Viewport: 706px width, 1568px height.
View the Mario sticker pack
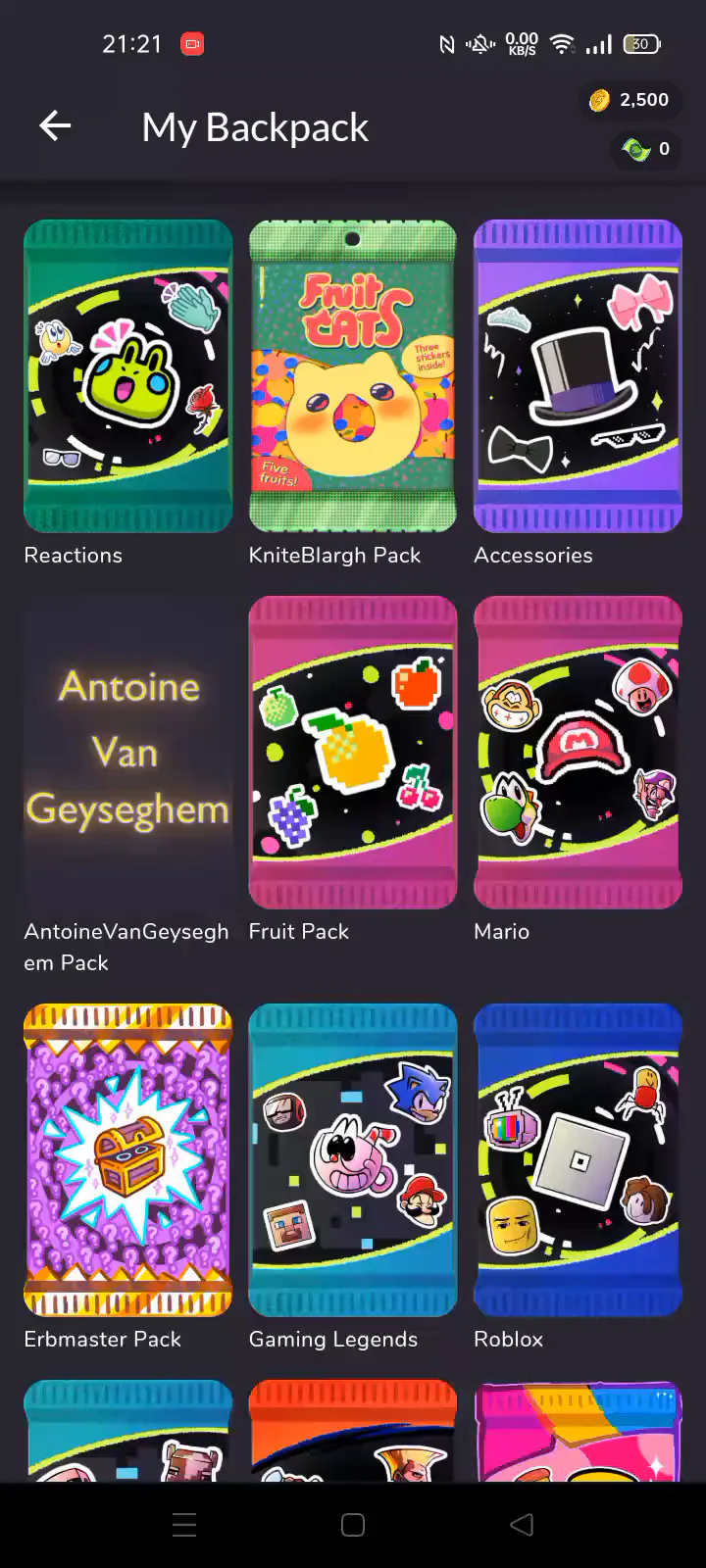578,753
